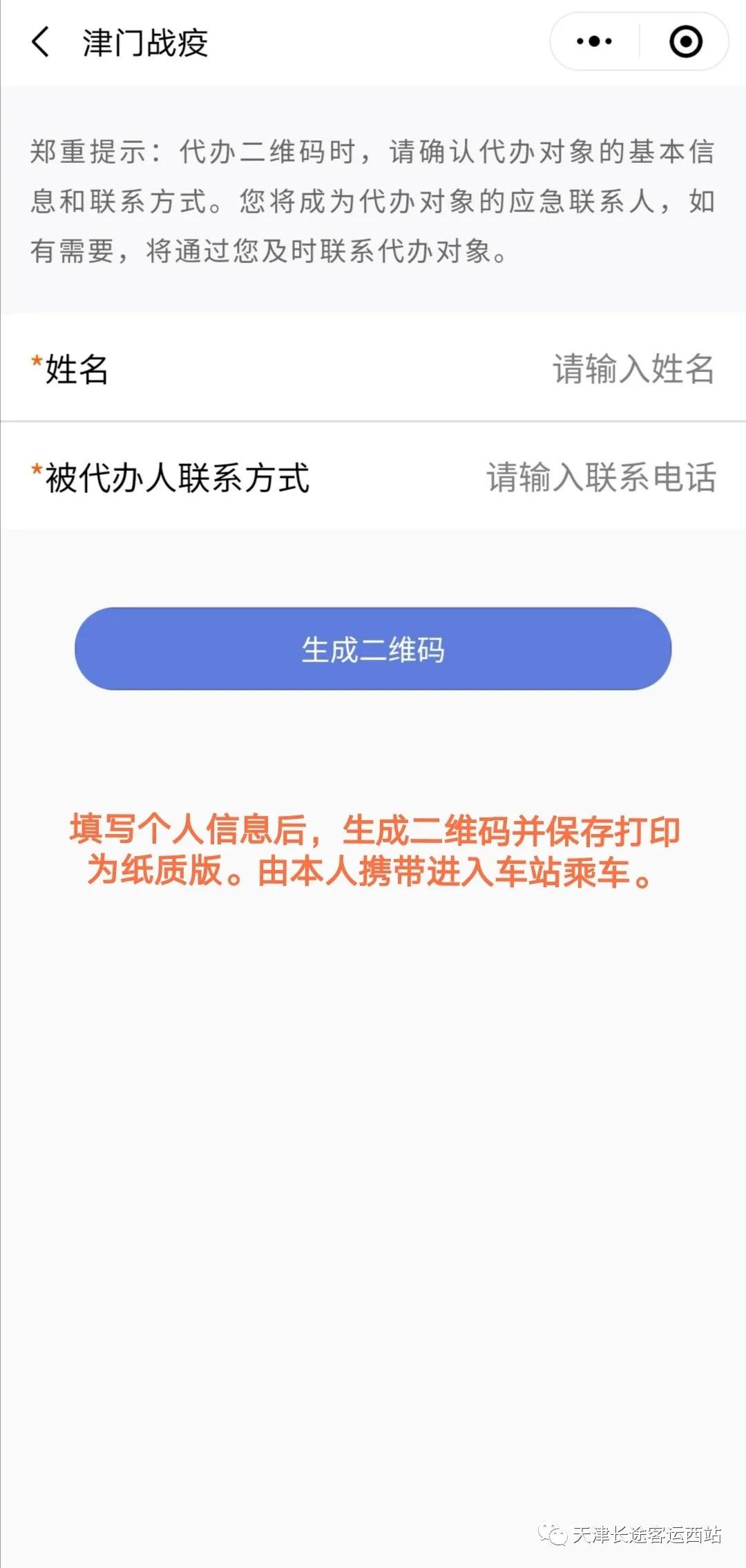The height and width of the screenshot is (1568, 746).
Task: Select the capsule control in top right corner
Action: (x=635, y=41)
